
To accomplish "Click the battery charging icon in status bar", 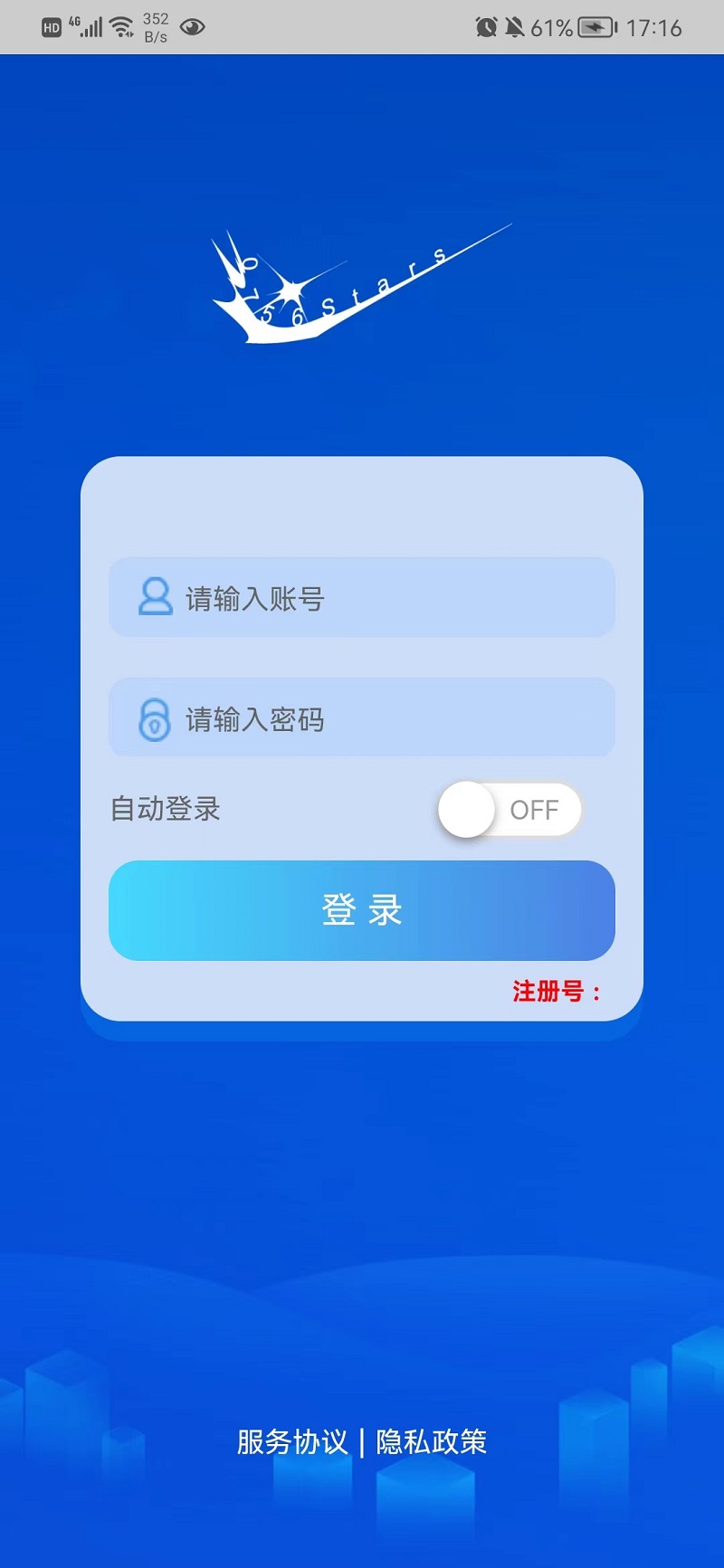I will coord(593,27).
